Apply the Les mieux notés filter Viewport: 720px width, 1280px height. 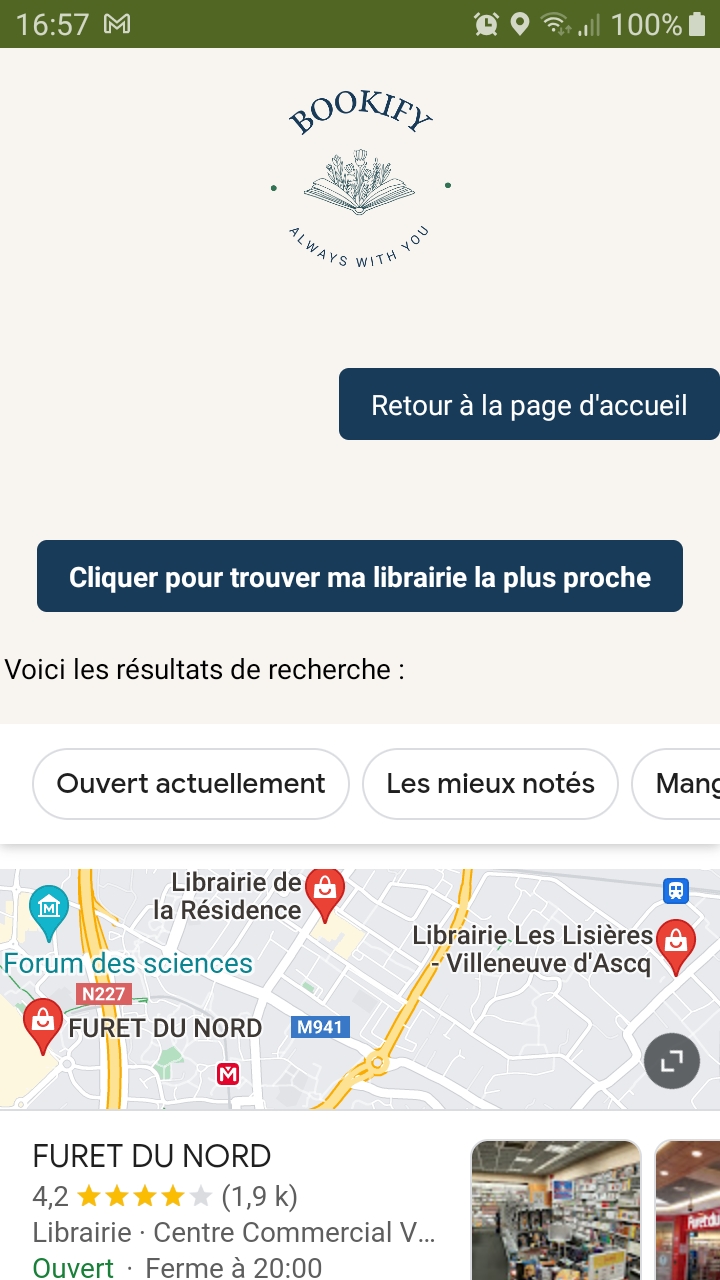(490, 784)
